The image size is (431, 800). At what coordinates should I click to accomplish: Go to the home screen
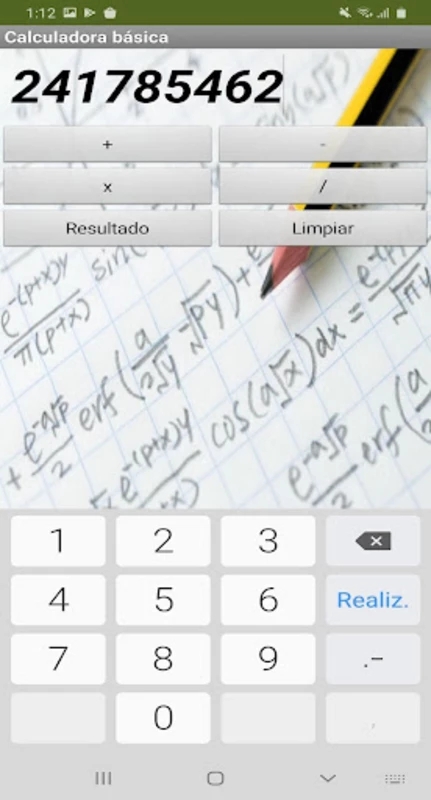click(x=215, y=778)
